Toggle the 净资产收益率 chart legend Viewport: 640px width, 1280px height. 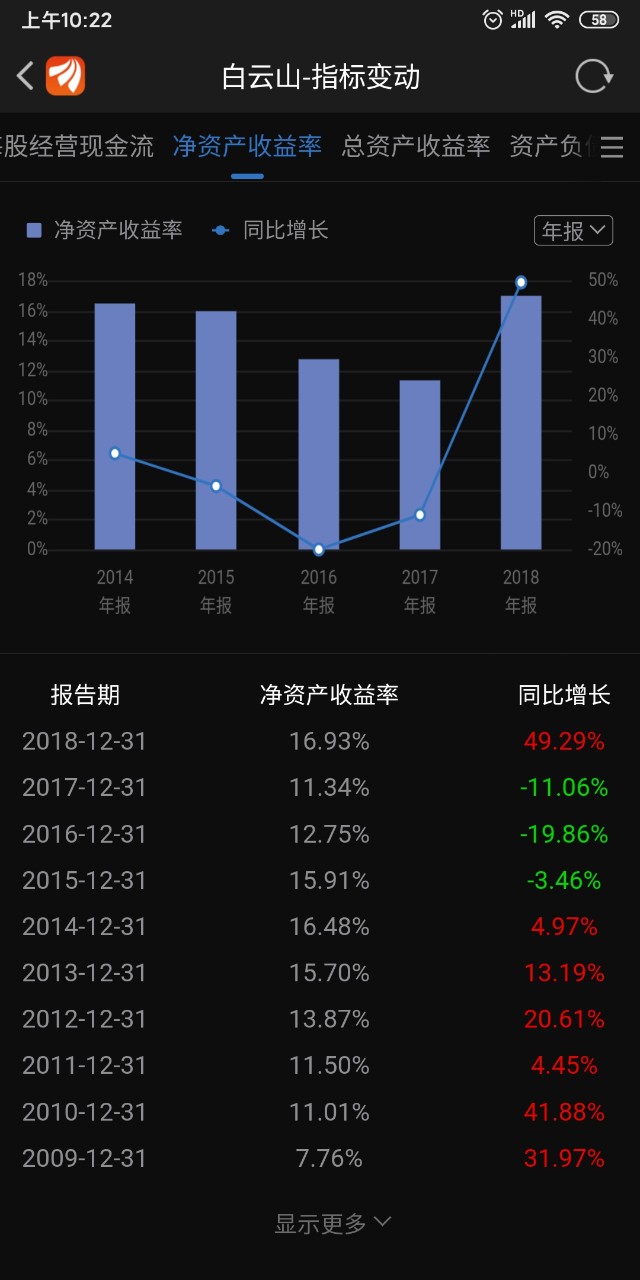pyautogui.click(x=105, y=231)
